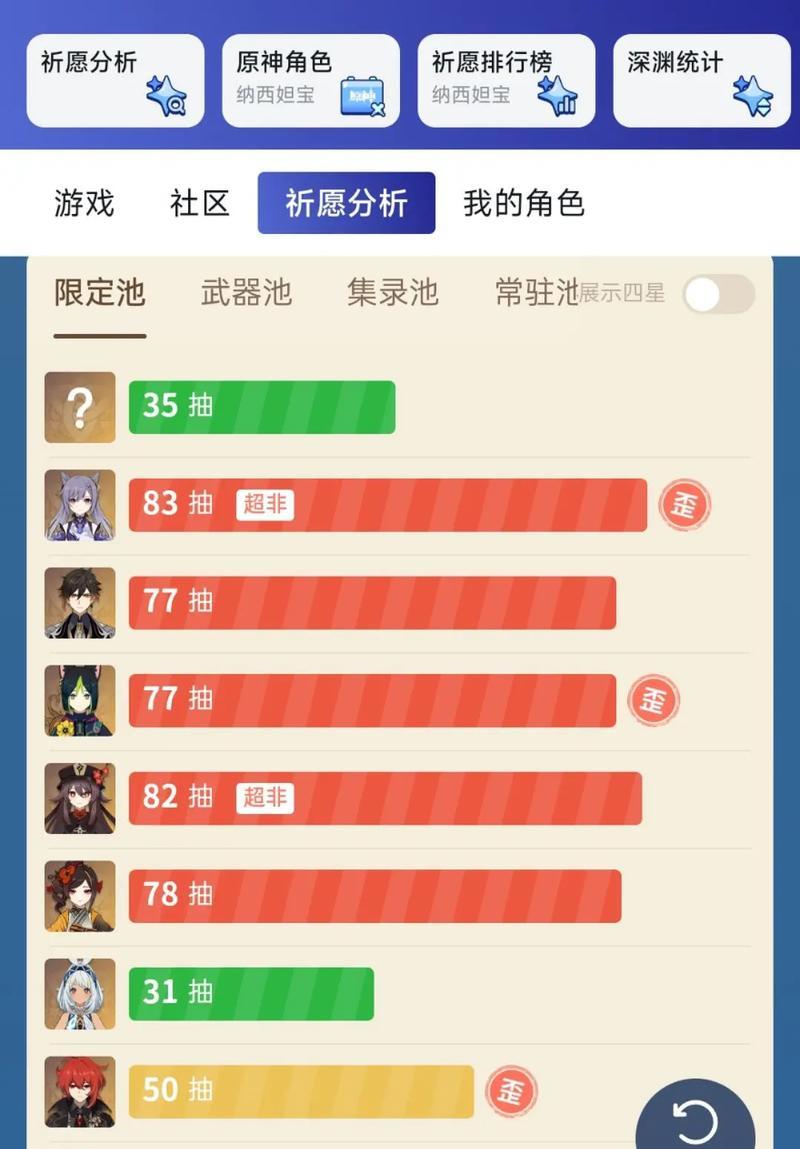Open the 原神角色 card
This screenshot has width=800, height=1149.
(310, 81)
